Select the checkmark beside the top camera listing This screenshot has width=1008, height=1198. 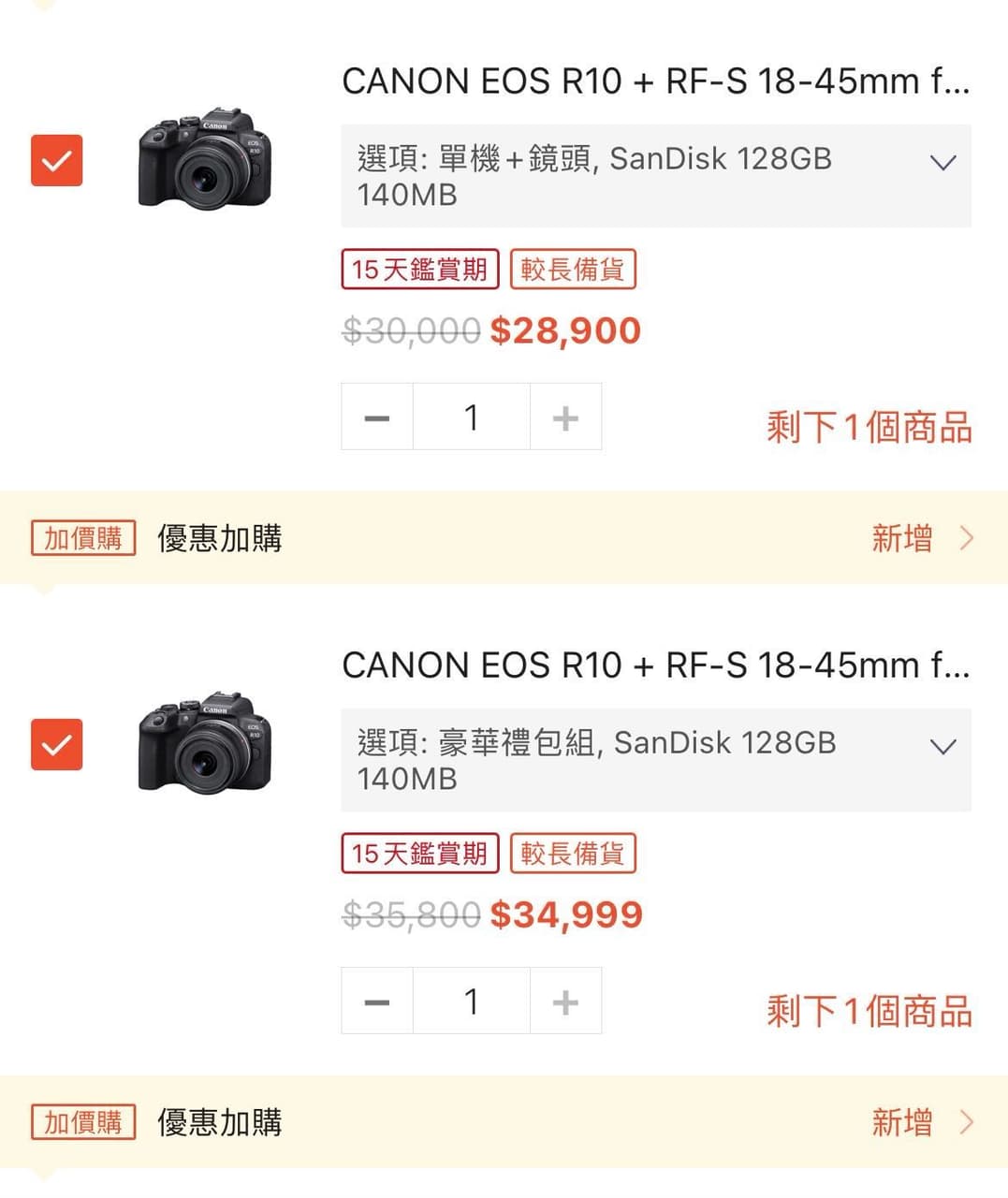pyautogui.click(x=56, y=161)
